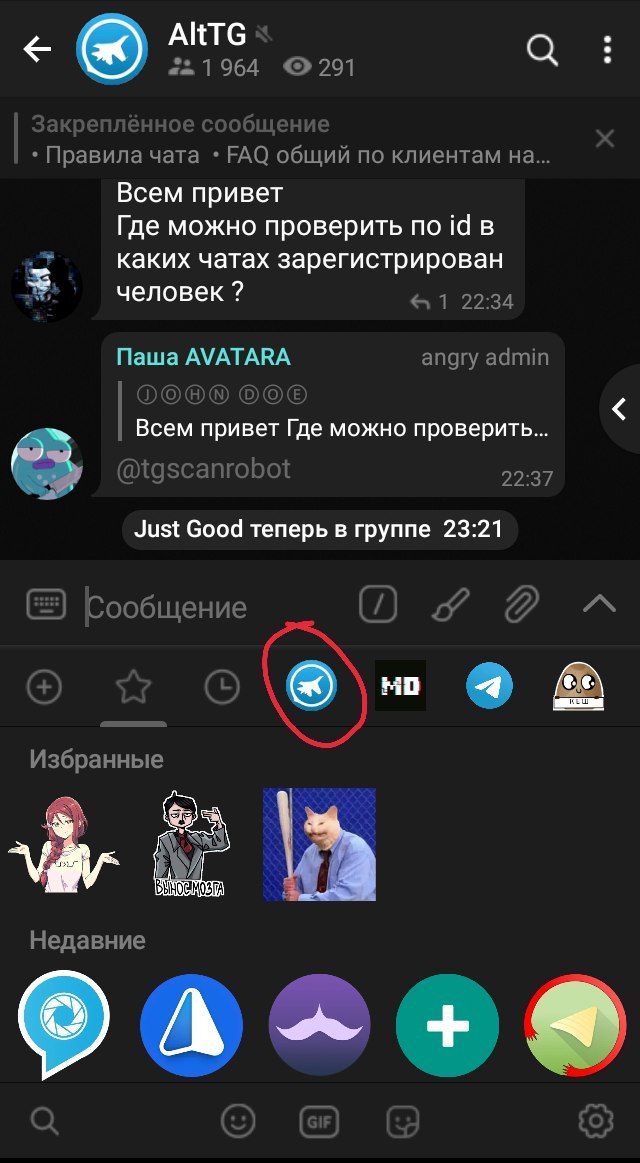Send the cat with baseball bat sticker

pos(319,844)
